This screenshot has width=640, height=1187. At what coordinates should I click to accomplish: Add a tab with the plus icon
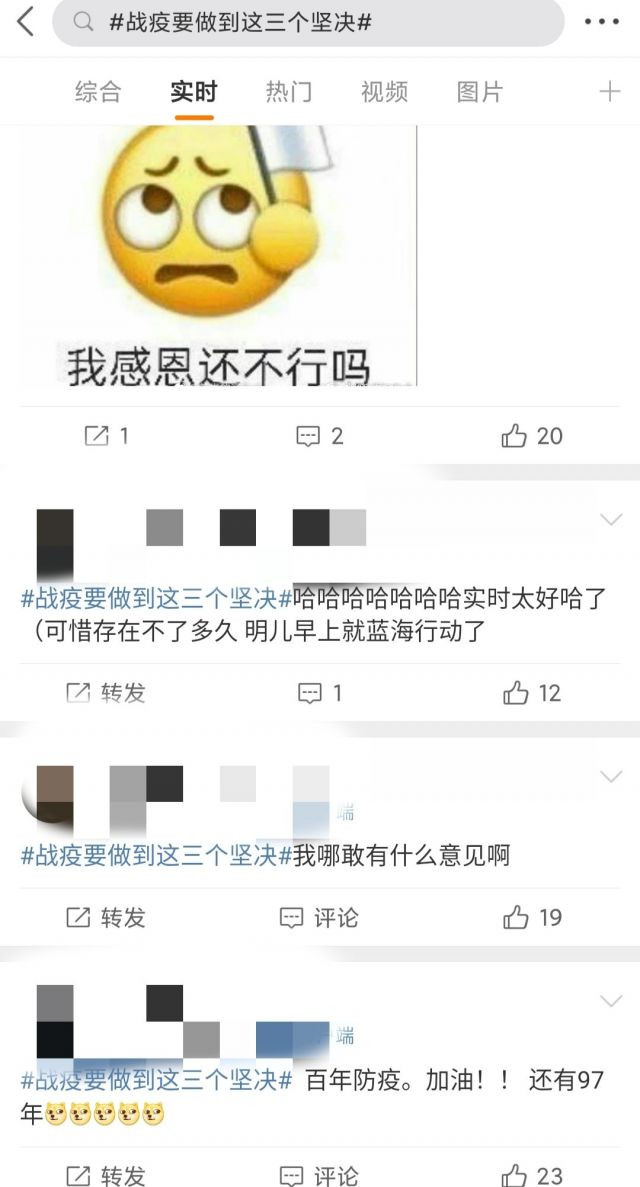(610, 92)
